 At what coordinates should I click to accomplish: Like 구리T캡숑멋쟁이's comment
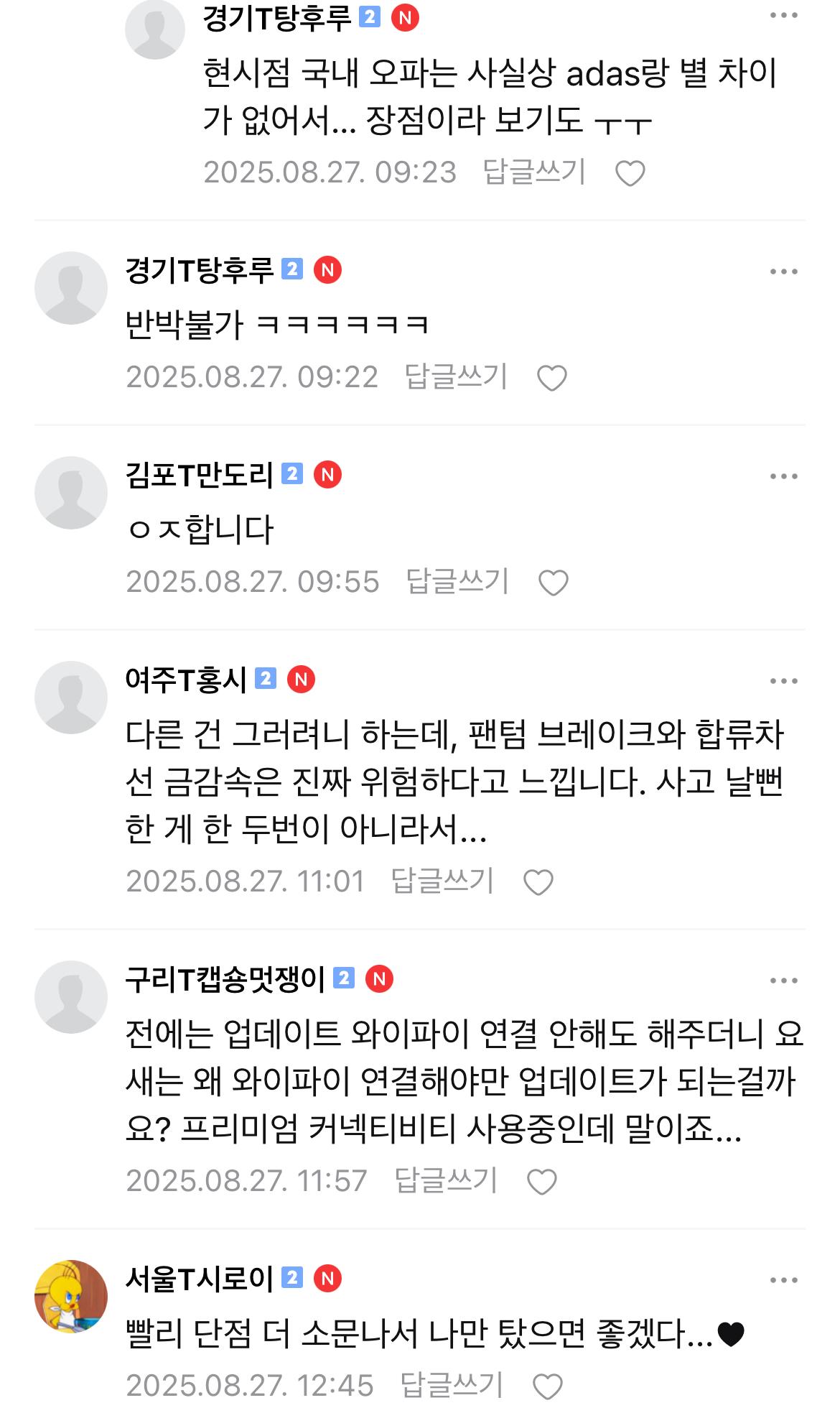pyautogui.click(x=541, y=1182)
